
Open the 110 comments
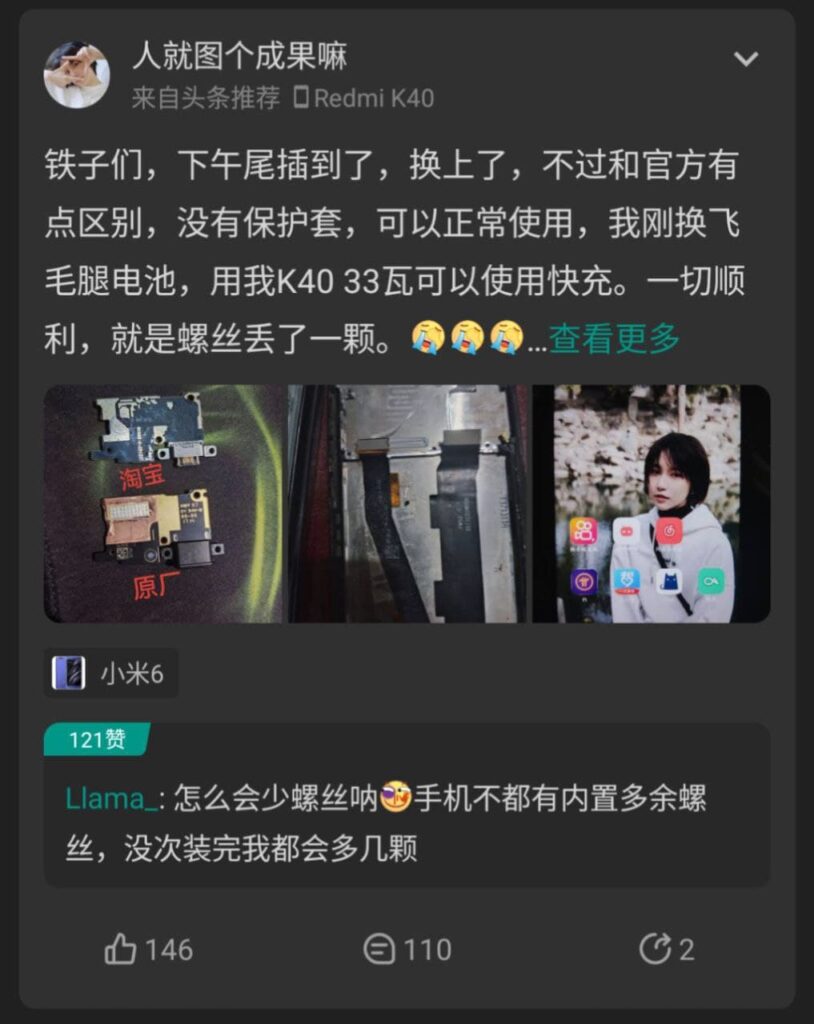pos(406,949)
